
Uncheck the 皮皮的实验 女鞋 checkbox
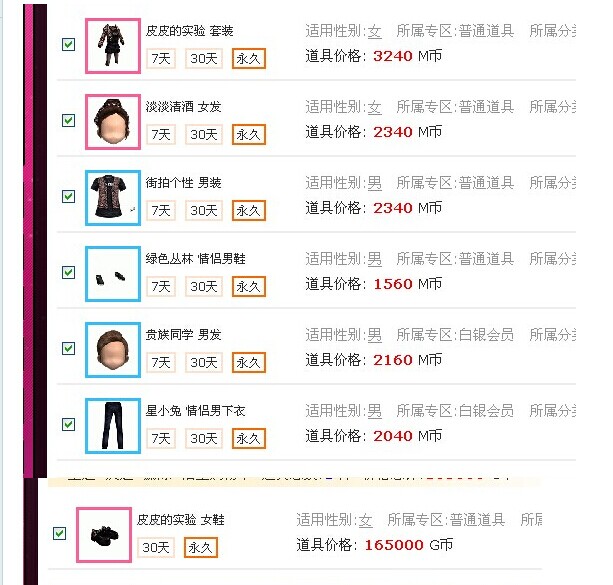point(59,533)
